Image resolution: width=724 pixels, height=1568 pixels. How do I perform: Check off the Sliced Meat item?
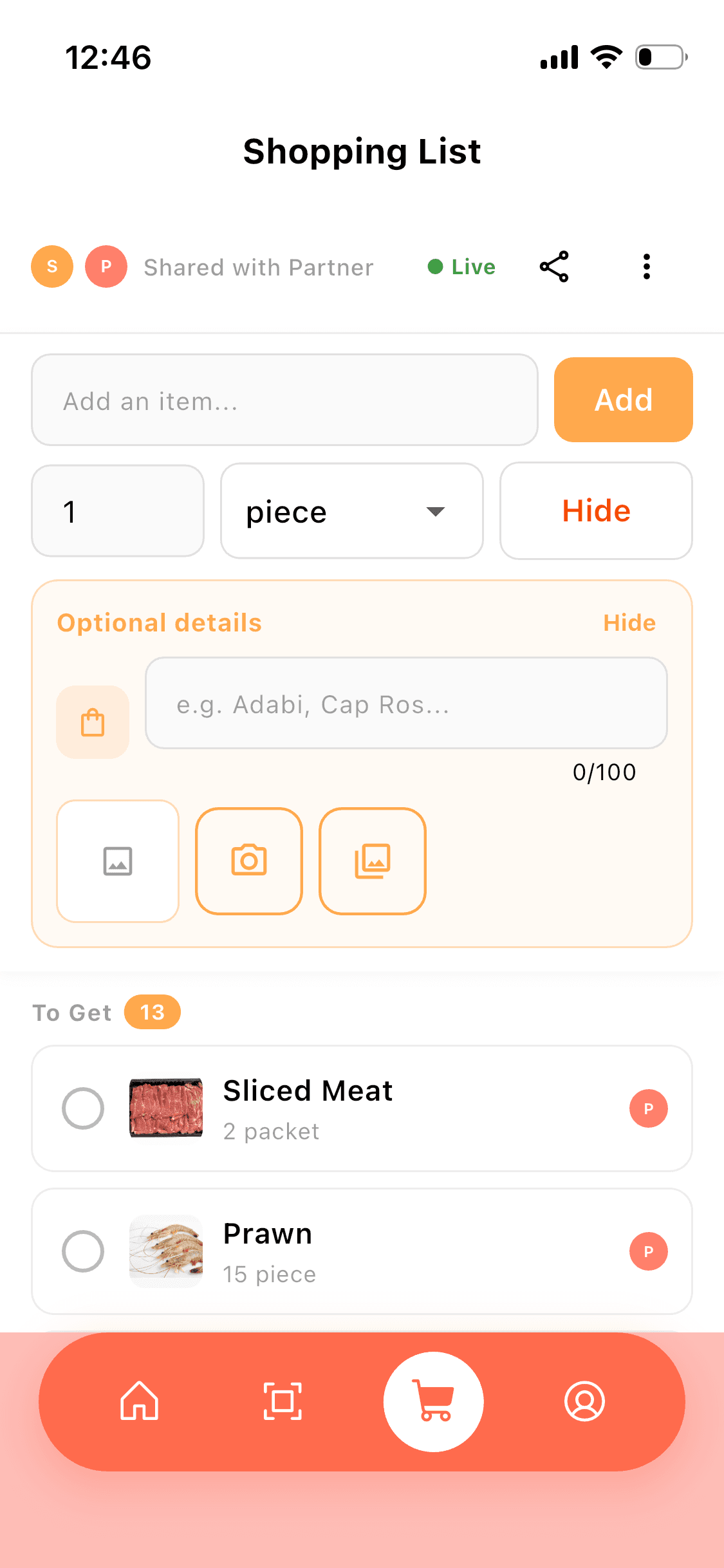coord(83,1108)
